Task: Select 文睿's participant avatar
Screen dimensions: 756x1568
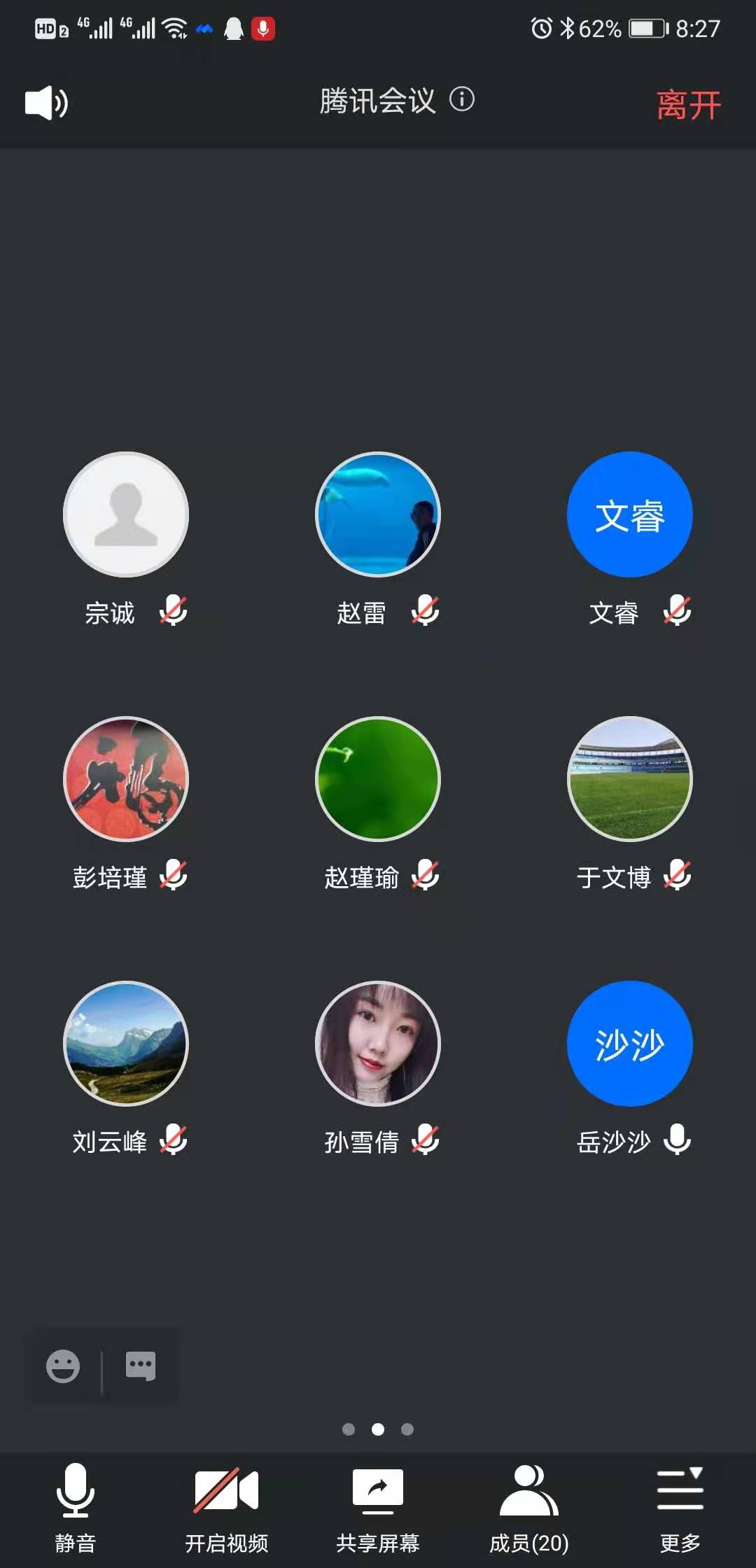Action: [630, 514]
